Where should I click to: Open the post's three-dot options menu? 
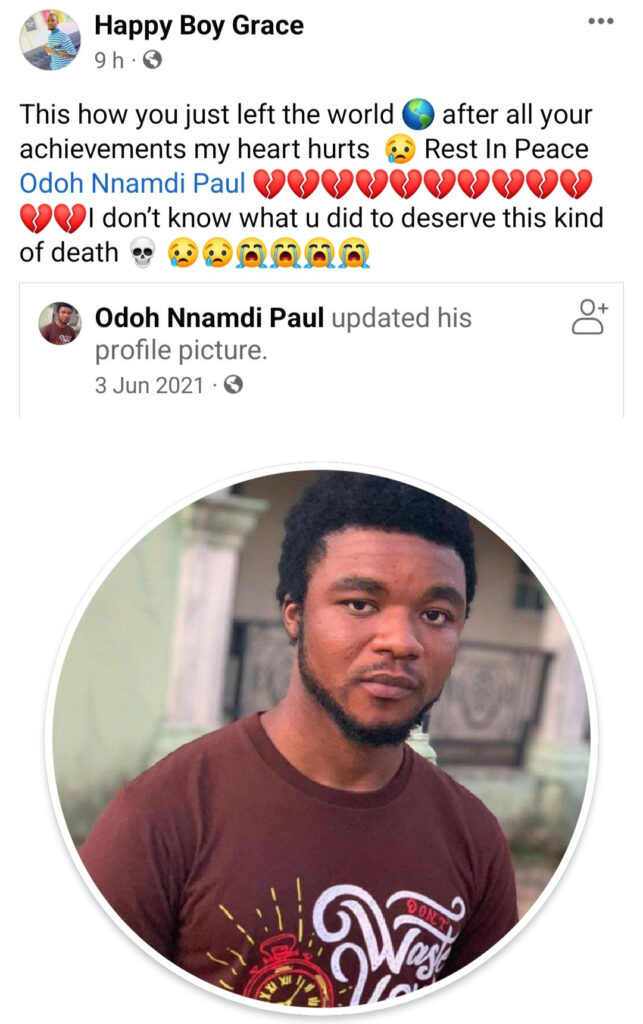click(600, 22)
